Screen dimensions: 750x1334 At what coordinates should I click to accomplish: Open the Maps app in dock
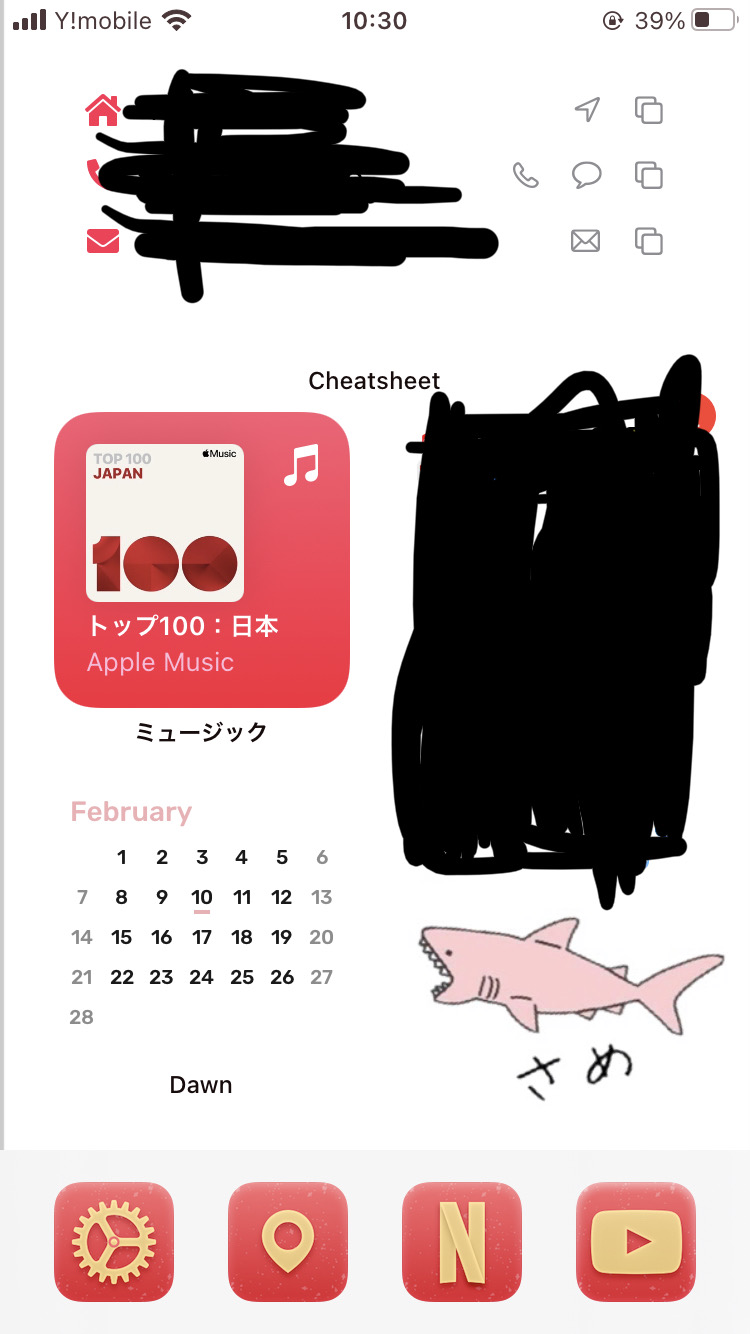[x=288, y=1241]
